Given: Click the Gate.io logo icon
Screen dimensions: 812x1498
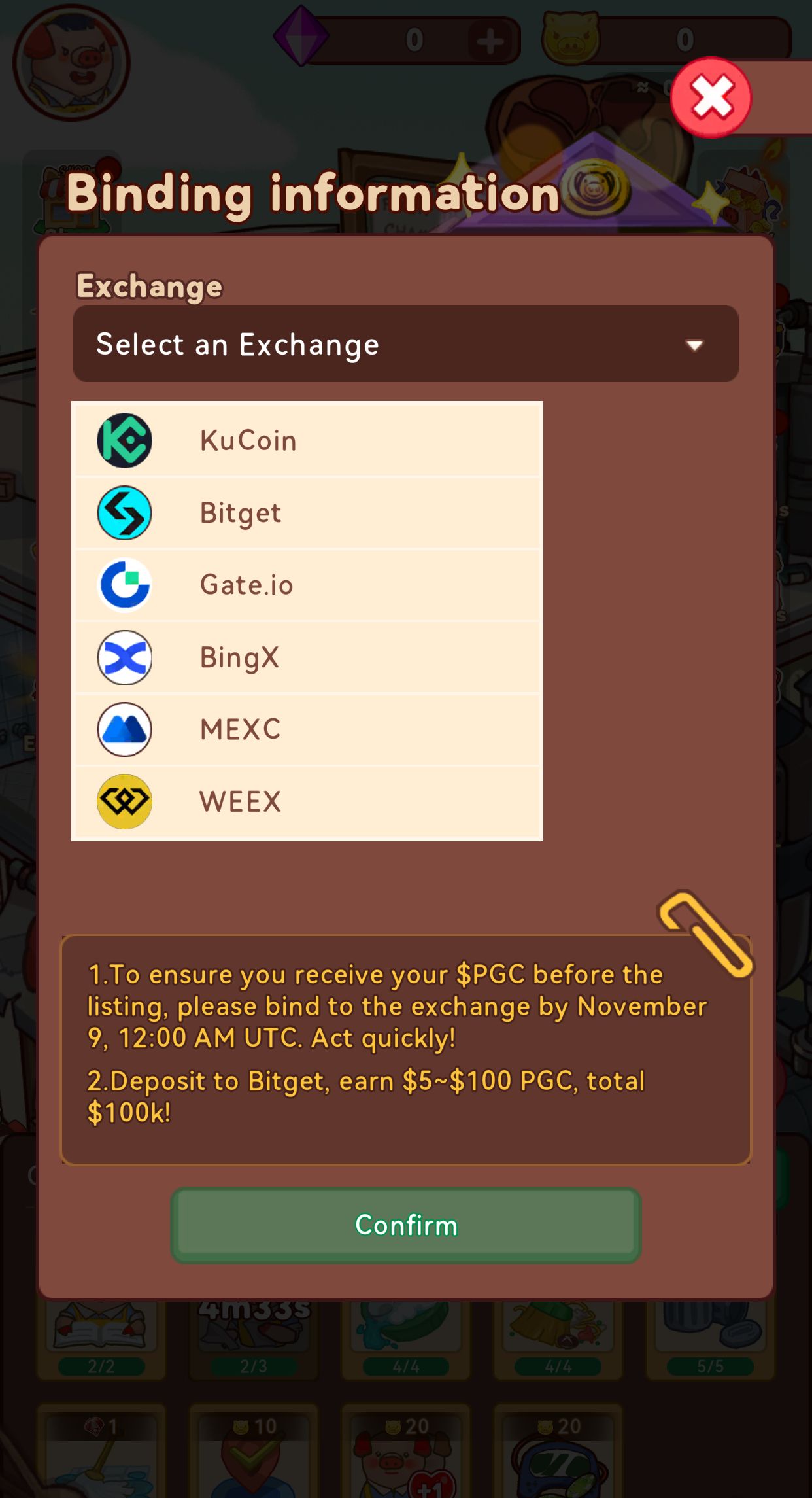Looking at the screenshot, I should [124, 584].
